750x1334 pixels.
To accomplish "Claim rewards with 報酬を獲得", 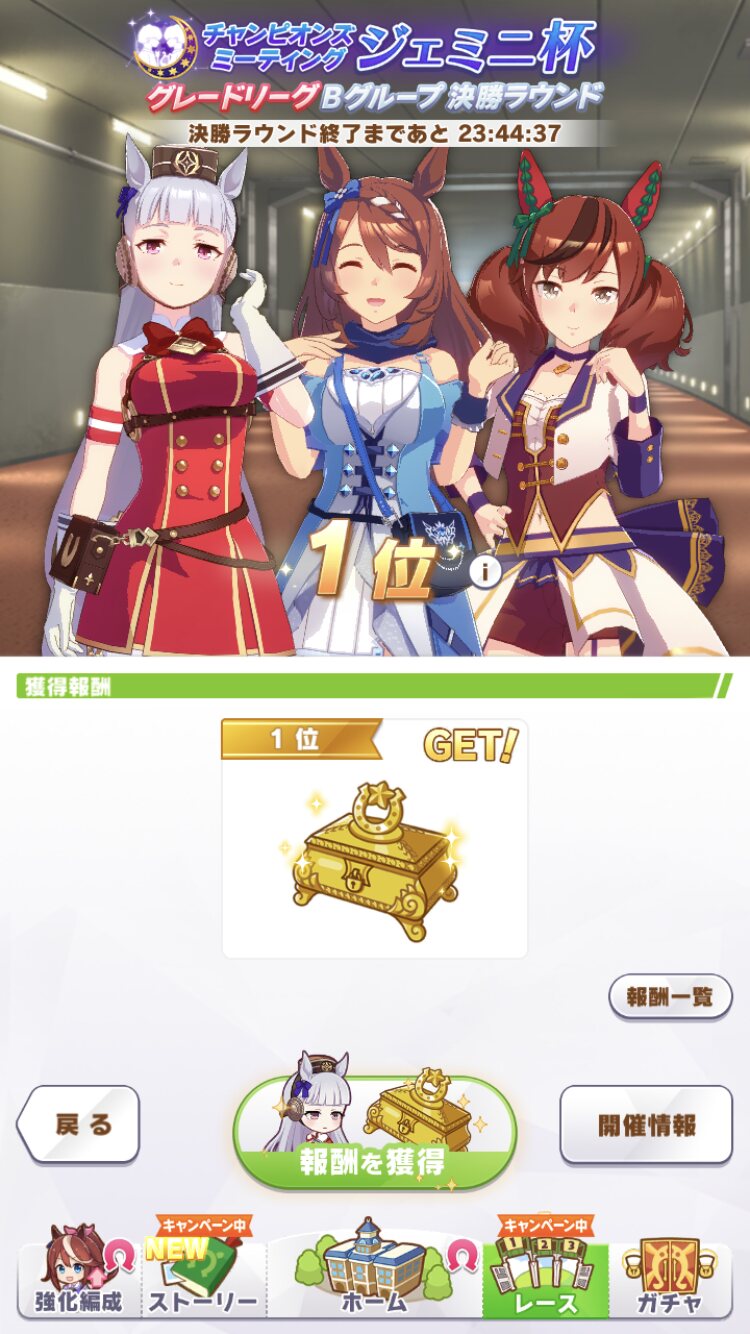I will [x=375, y=1134].
